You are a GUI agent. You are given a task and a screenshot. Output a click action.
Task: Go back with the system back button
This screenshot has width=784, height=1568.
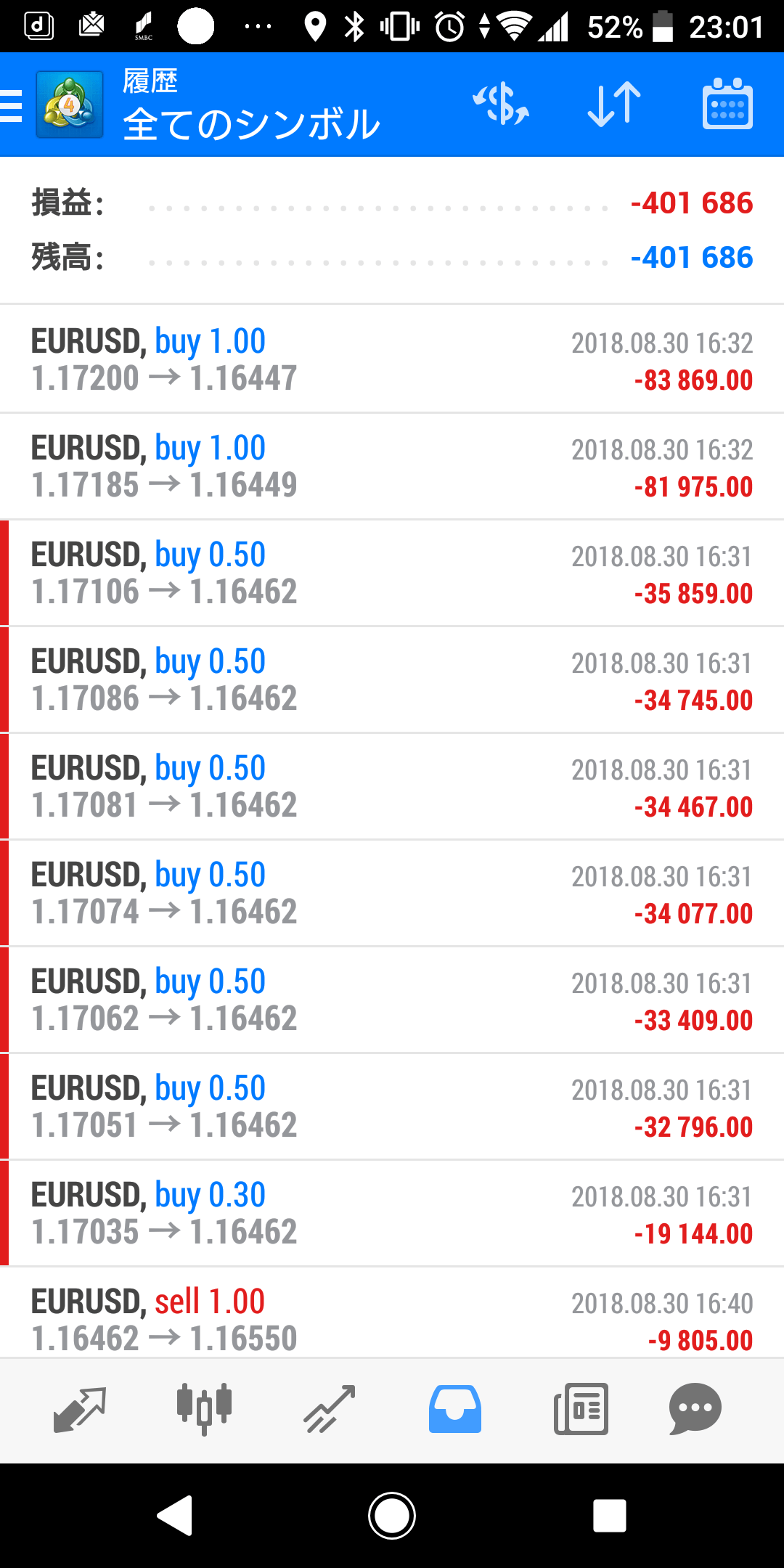click(x=175, y=1515)
